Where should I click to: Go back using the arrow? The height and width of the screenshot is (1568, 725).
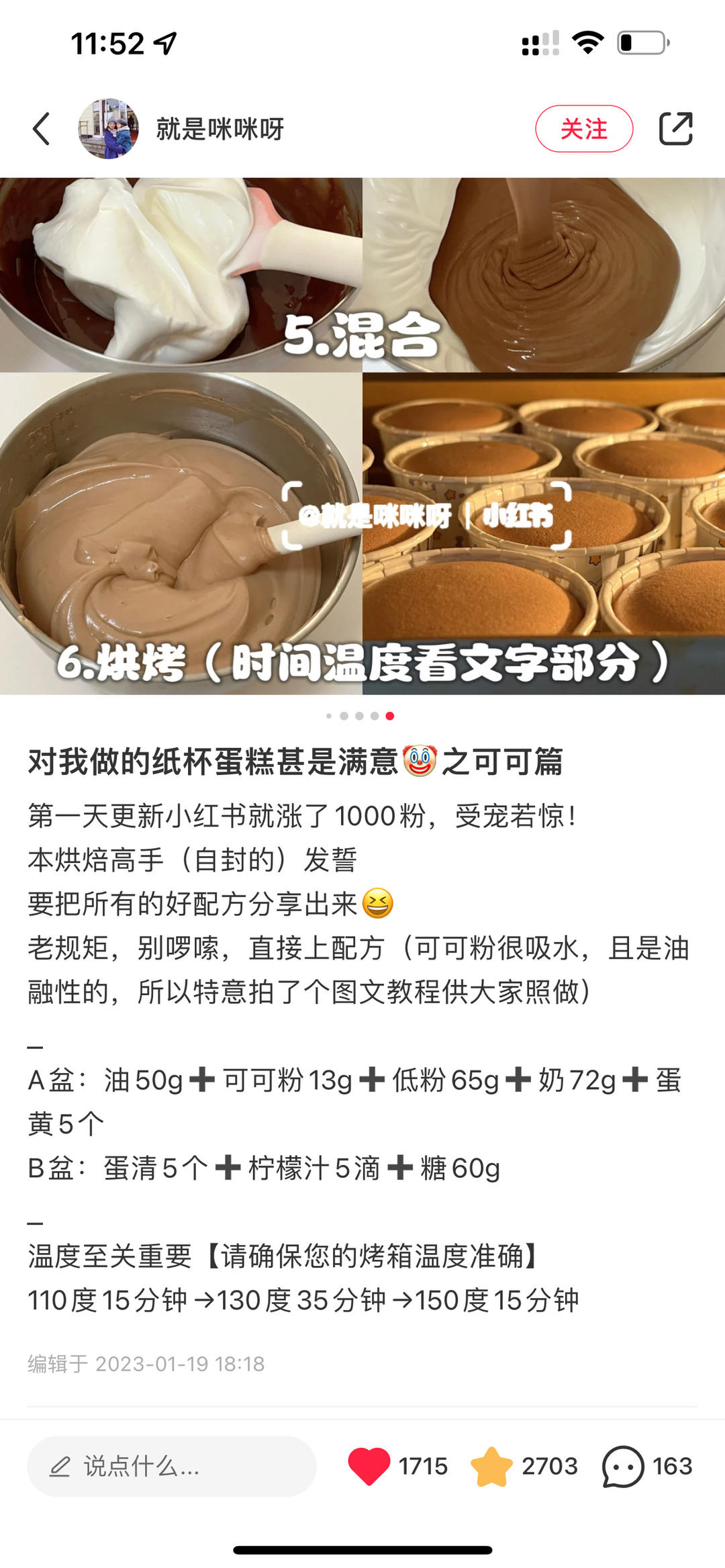(x=42, y=129)
